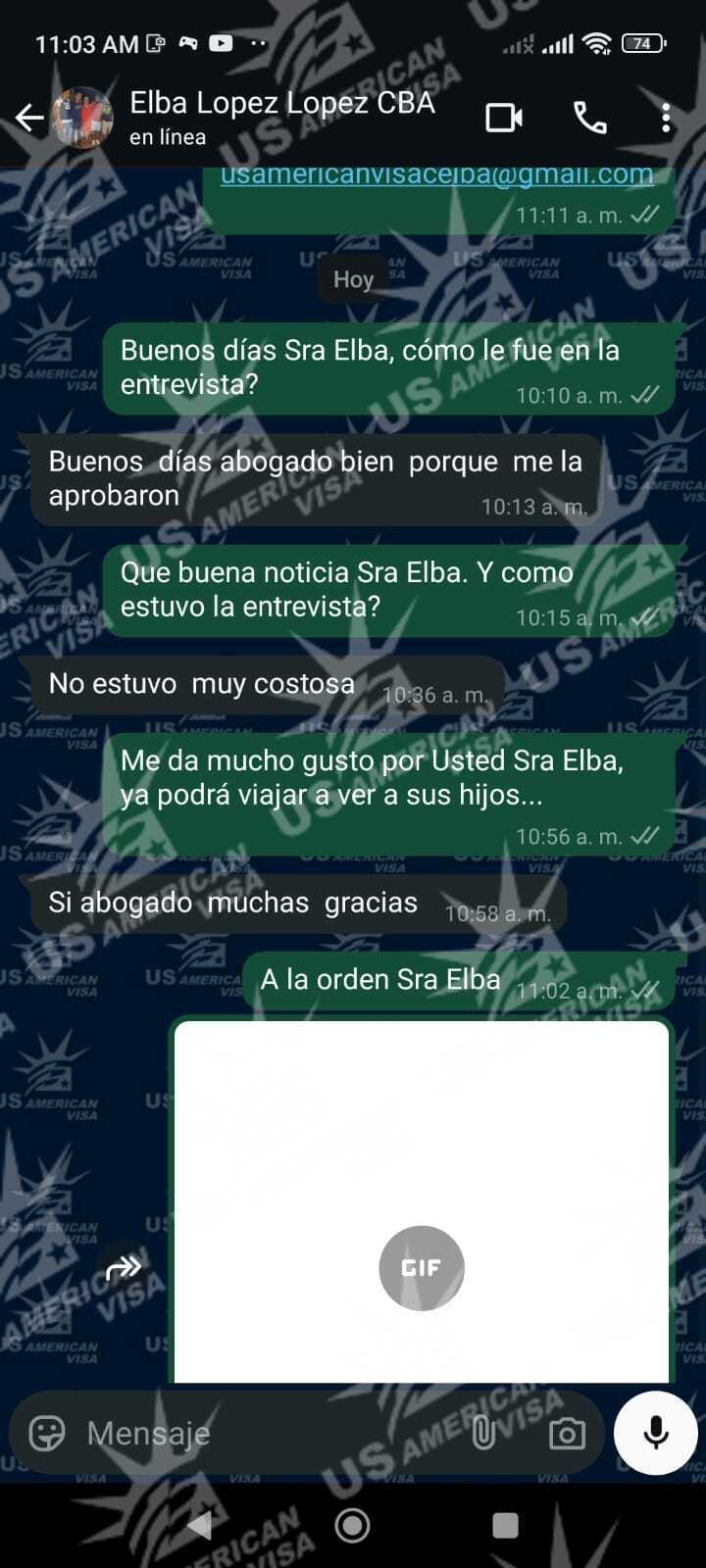
Task: Play the GIF in the last message
Action: click(422, 1267)
